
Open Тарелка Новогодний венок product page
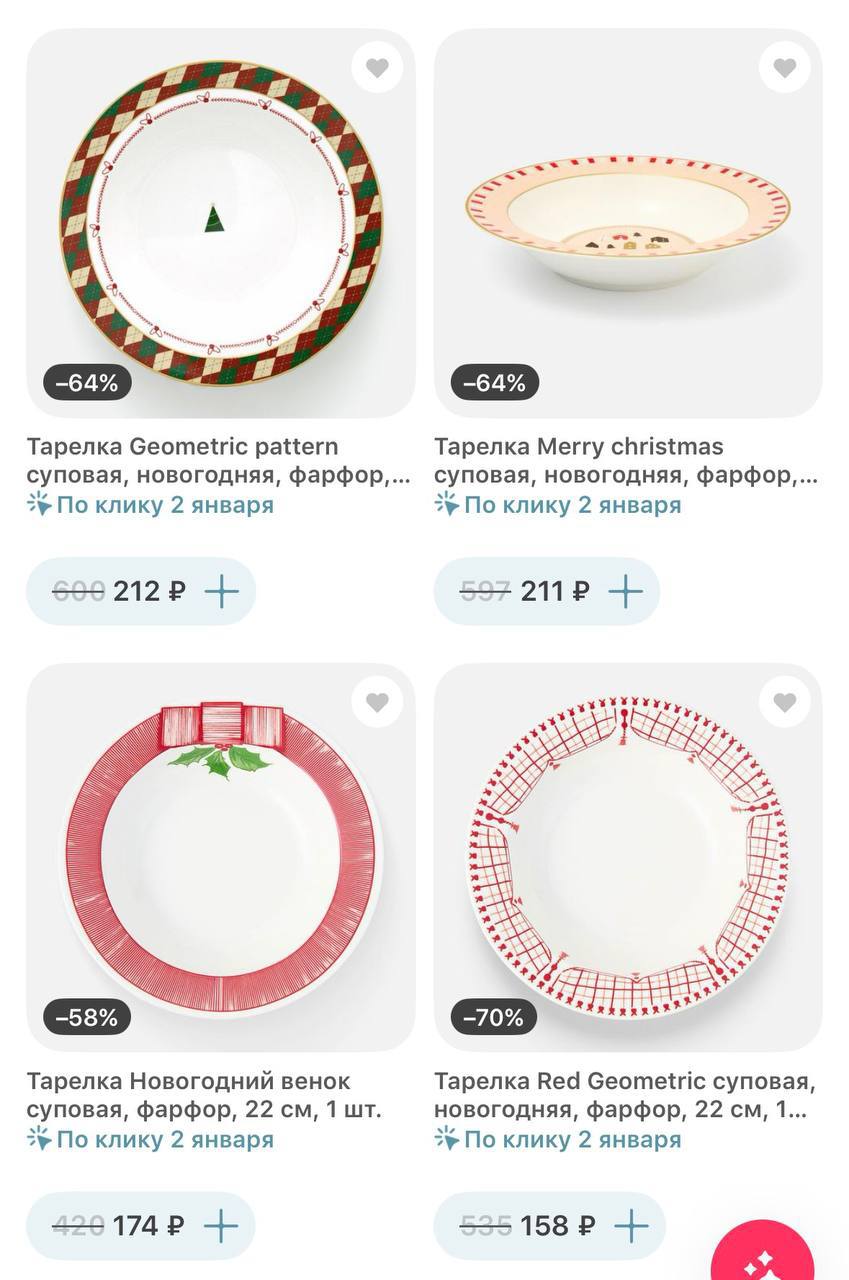click(x=221, y=857)
